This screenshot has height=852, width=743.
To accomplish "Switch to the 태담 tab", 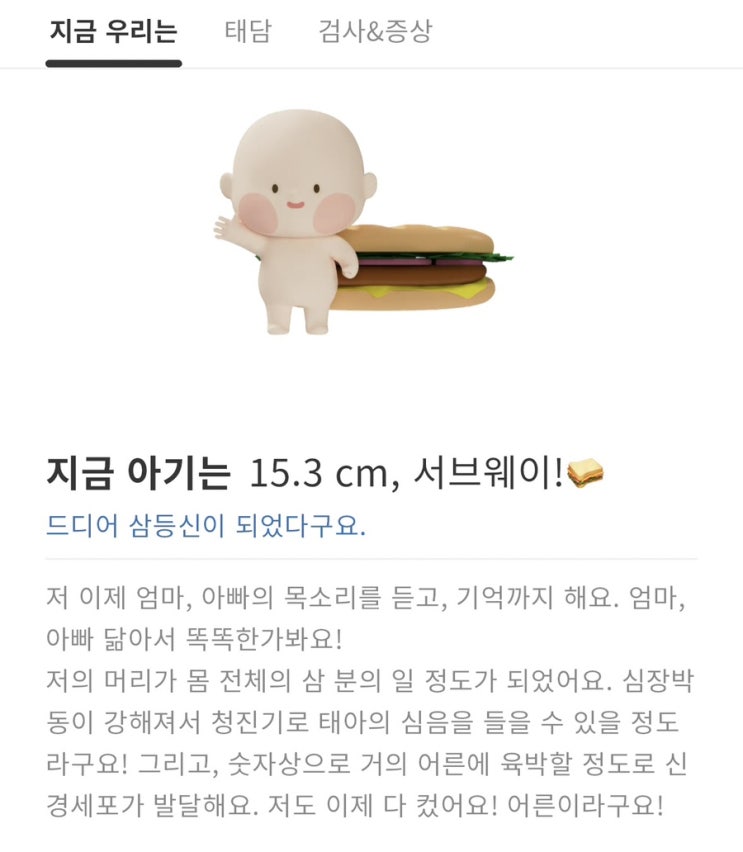I will point(248,31).
